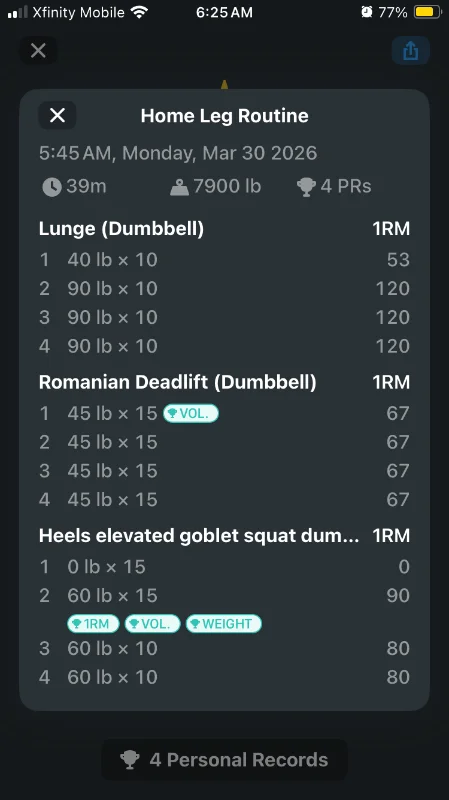Image resolution: width=449 pixels, height=800 pixels.
Task: Close the Home Leg Routine card
Action: pos(58,115)
